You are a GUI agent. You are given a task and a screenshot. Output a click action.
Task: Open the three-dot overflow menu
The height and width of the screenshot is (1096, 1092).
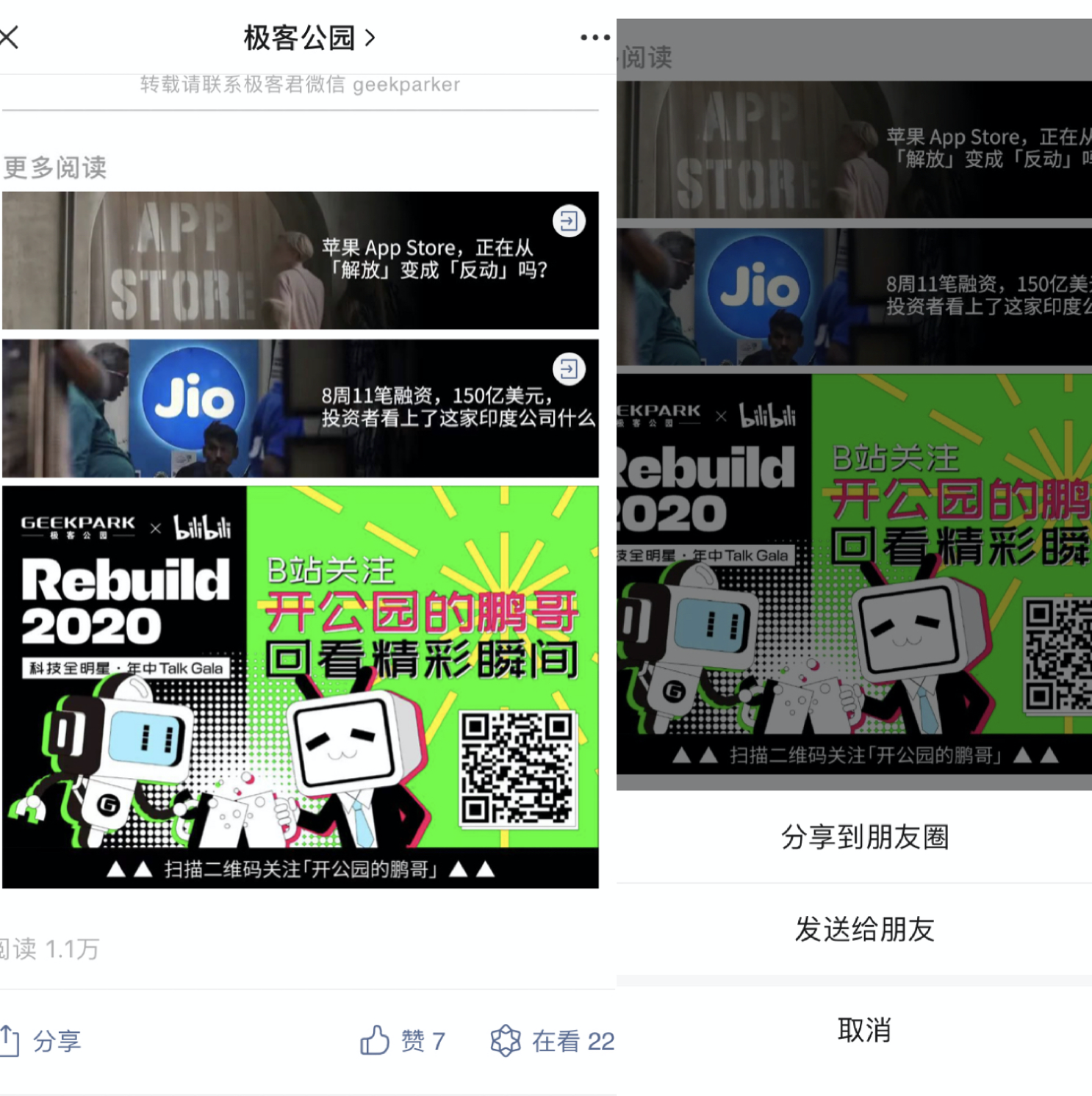click(x=594, y=37)
